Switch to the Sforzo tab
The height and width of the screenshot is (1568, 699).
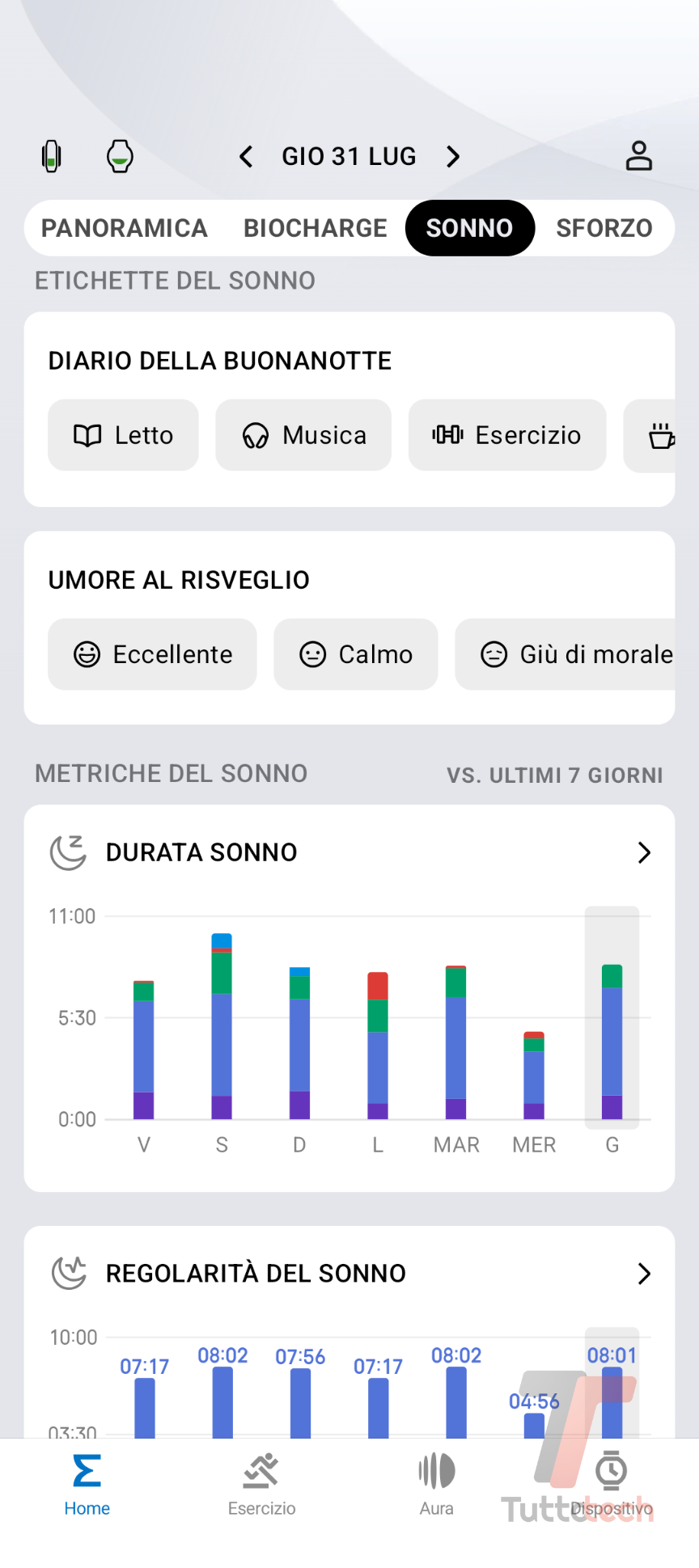(x=604, y=228)
